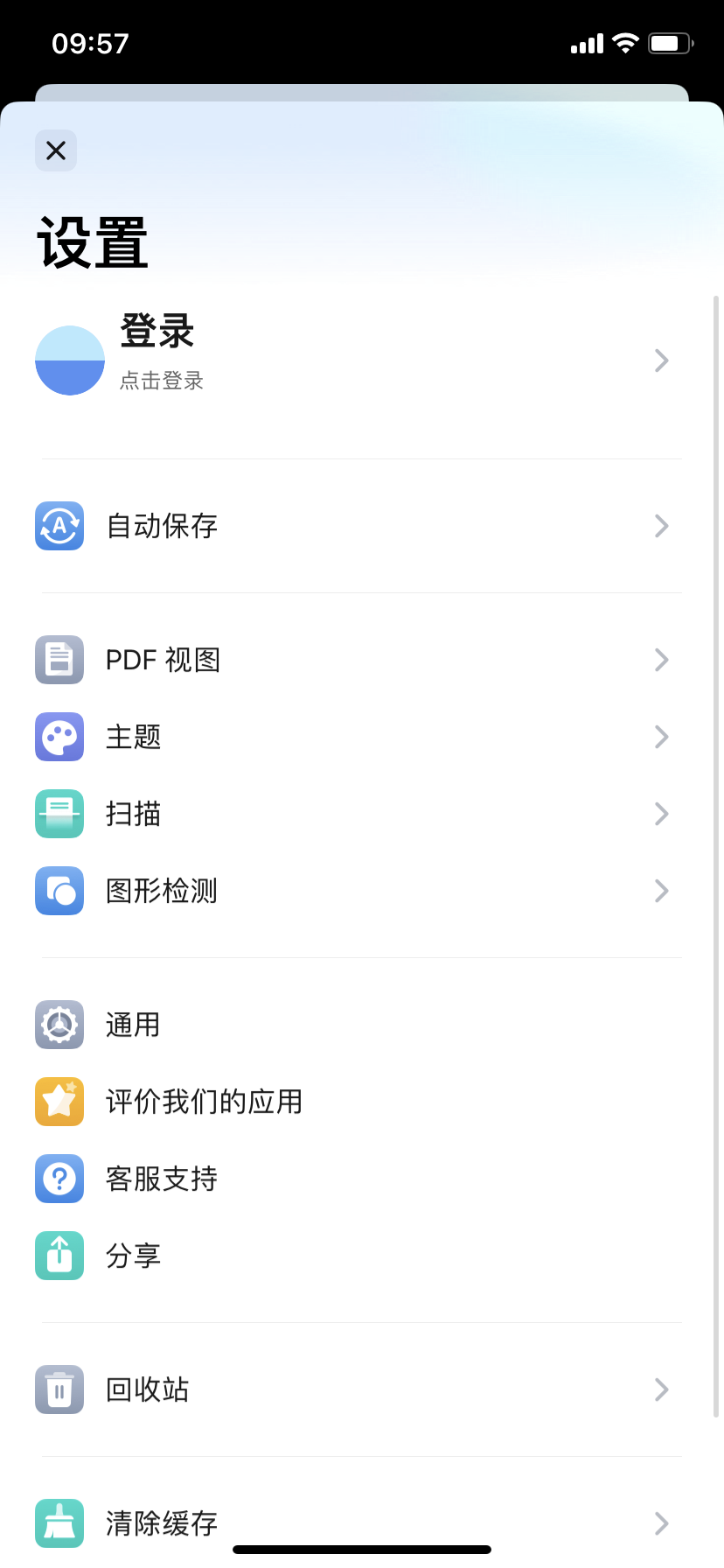Open 图形检测 shape detection
This screenshot has height=1568, width=724.
[x=350, y=891]
